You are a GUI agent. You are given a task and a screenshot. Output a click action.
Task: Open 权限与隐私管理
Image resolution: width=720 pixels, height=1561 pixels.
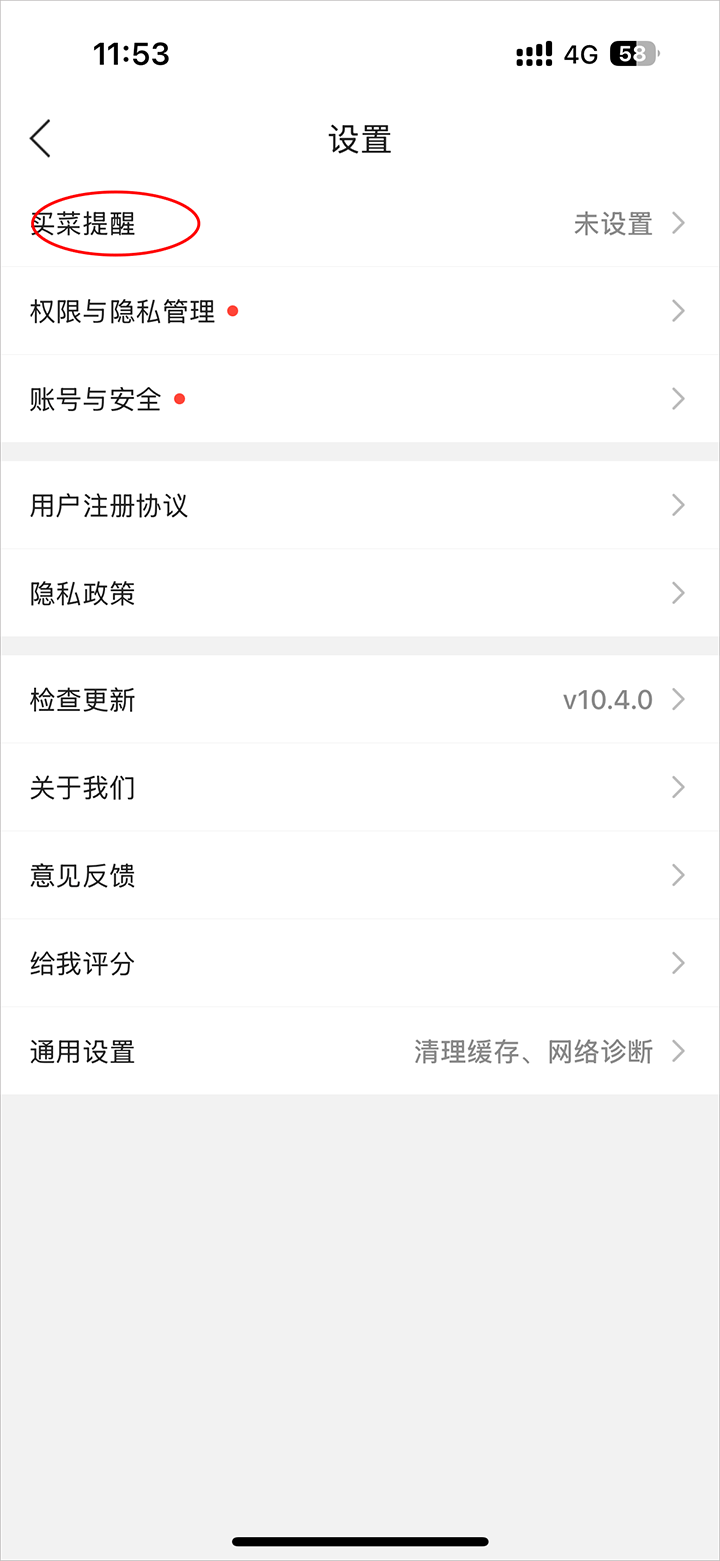[123, 311]
